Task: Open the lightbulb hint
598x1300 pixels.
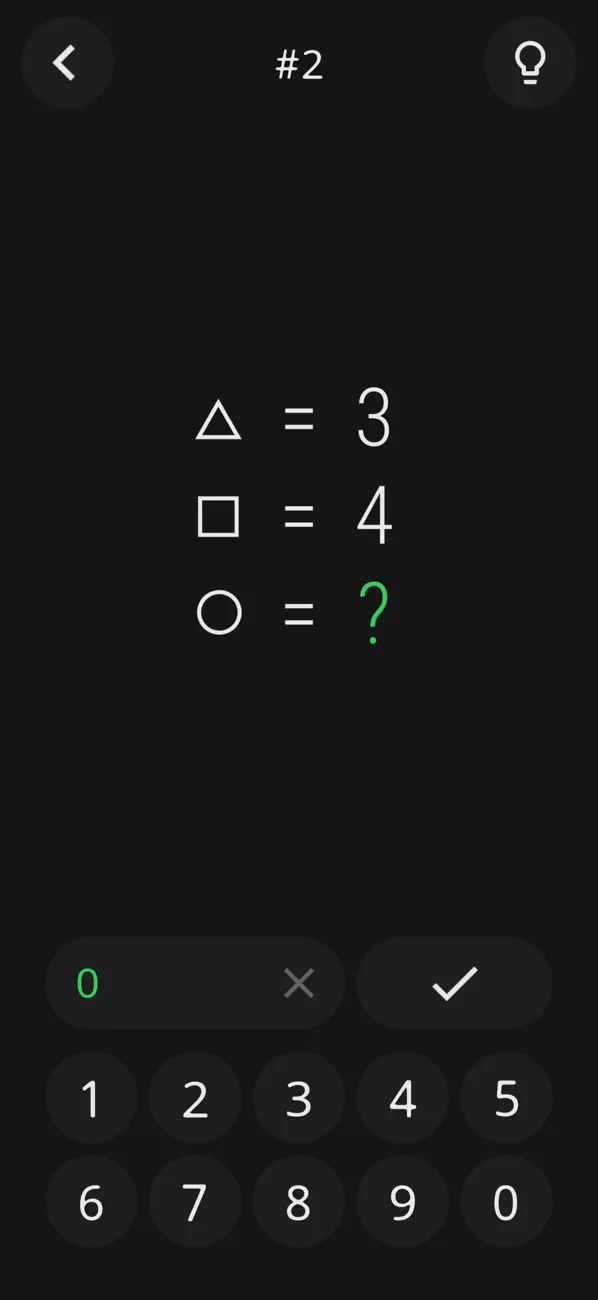Action: coord(530,63)
